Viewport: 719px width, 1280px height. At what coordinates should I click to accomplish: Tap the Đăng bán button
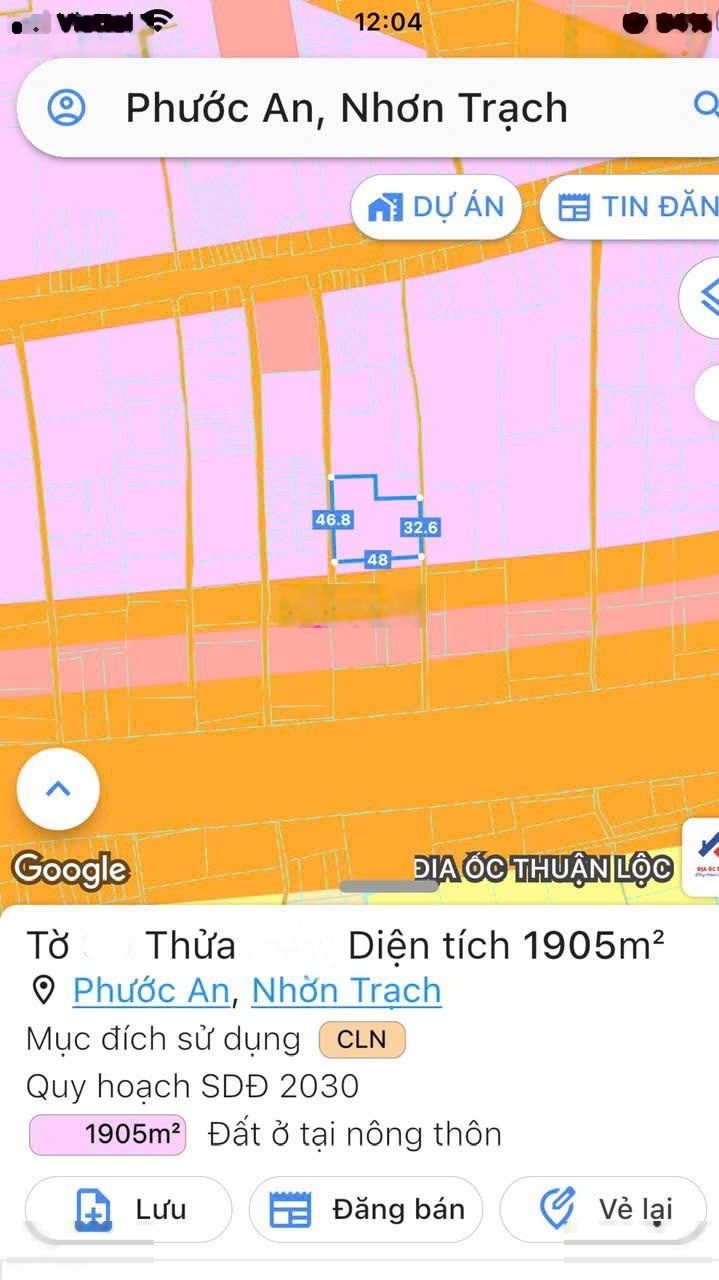point(366,1209)
